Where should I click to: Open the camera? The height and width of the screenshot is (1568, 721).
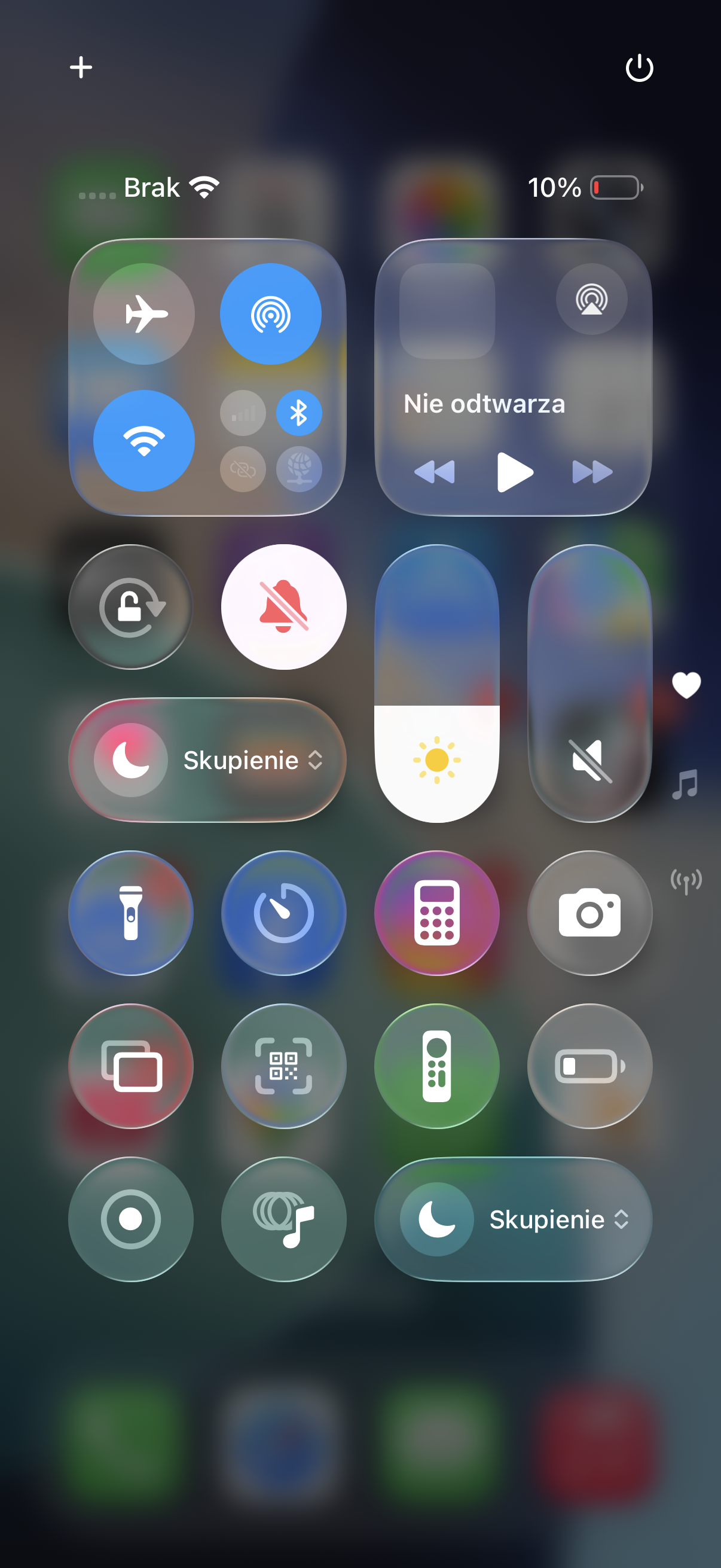point(589,913)
